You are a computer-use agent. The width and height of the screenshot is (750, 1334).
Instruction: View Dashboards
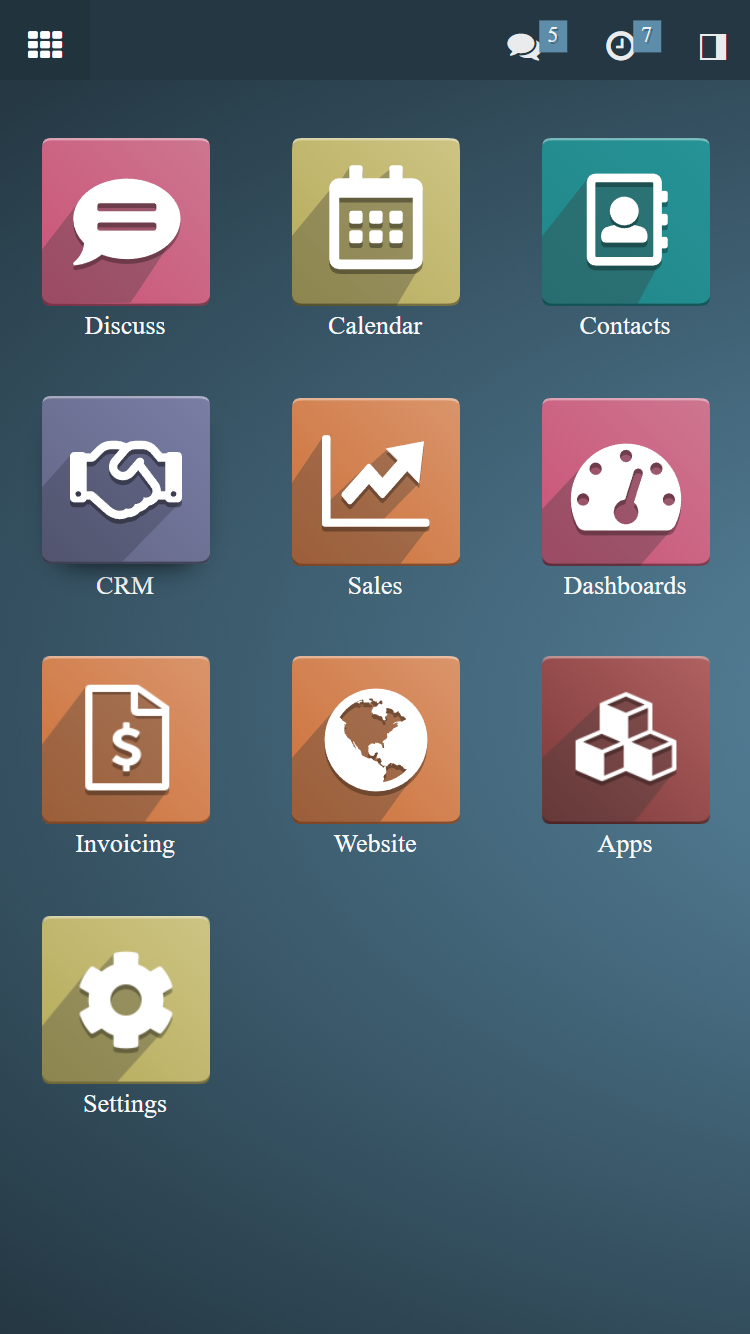pyautogui.click(x=626, y=481)
